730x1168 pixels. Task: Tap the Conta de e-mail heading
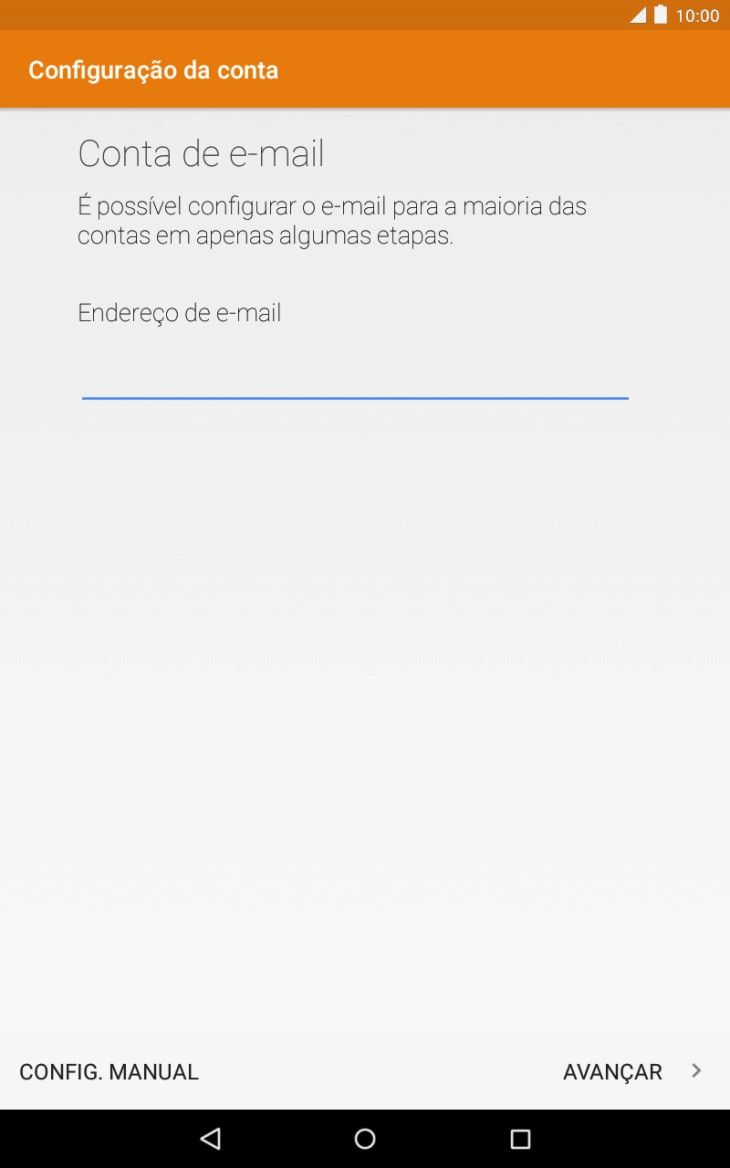[x=201, y=154]
